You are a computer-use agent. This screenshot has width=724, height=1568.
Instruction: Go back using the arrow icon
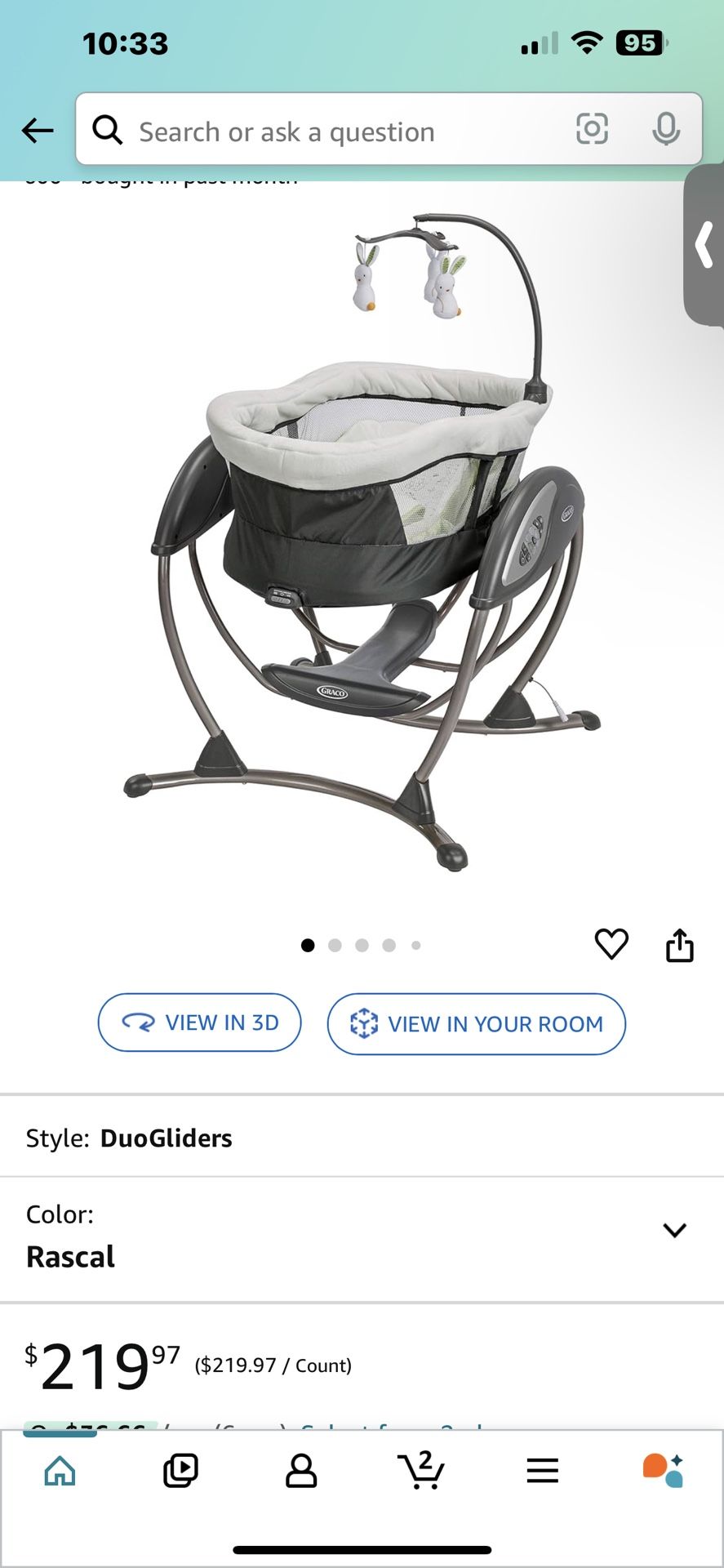(38, 131)
